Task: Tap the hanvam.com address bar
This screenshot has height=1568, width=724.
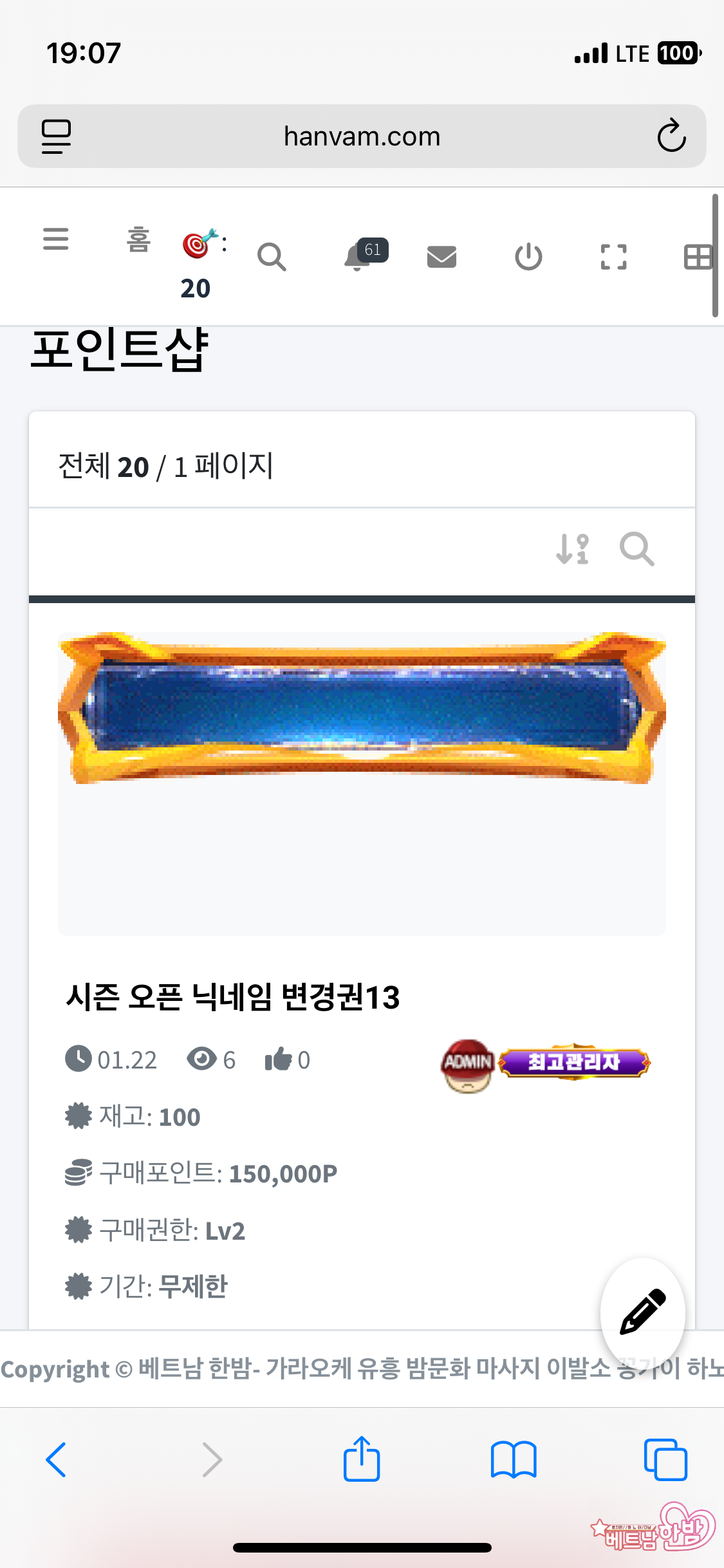Action: (362, 136)
